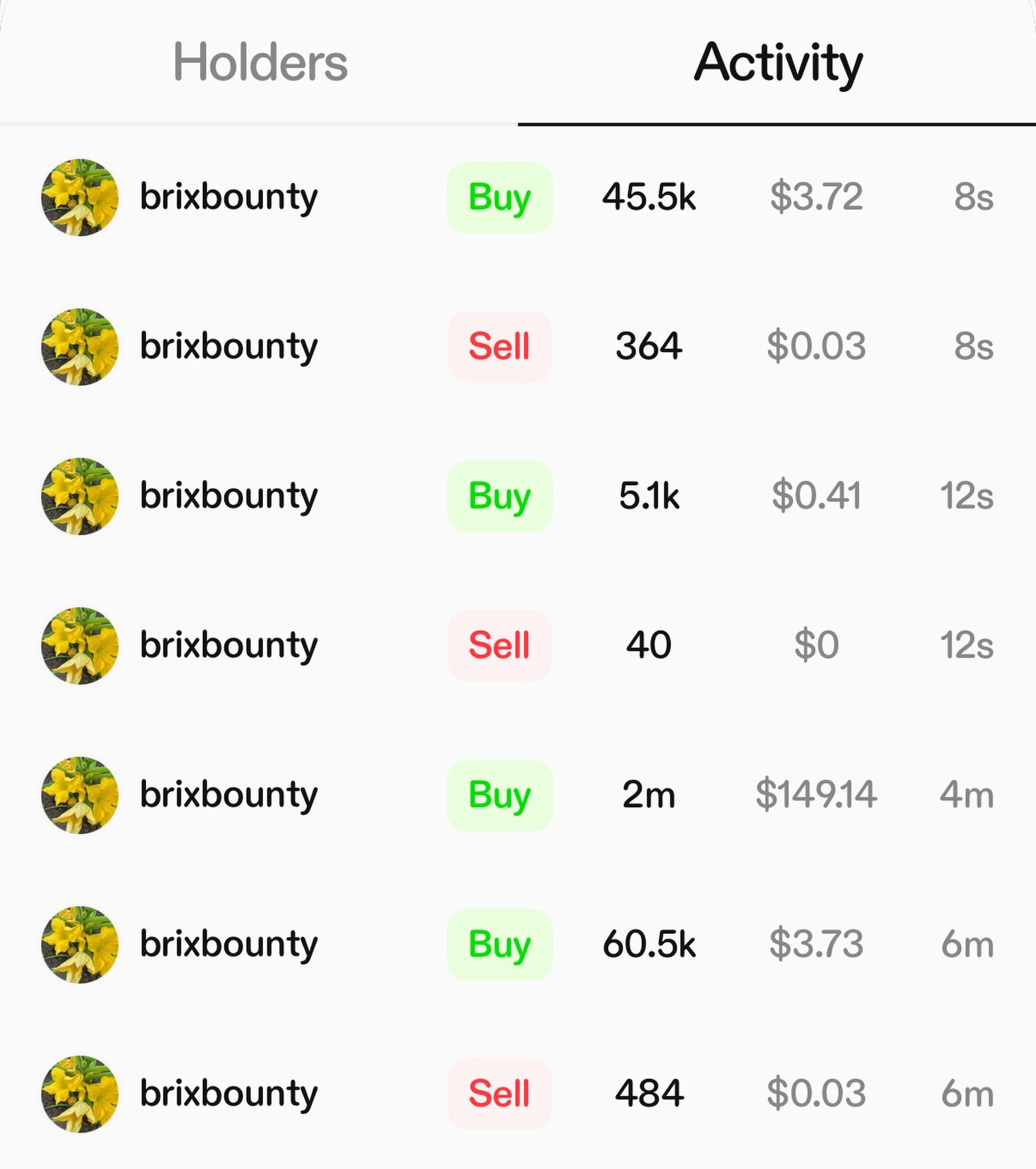Open brixbounty's sell of 364 tokens
The image size is (1036, 1169).
pos(517,347)
